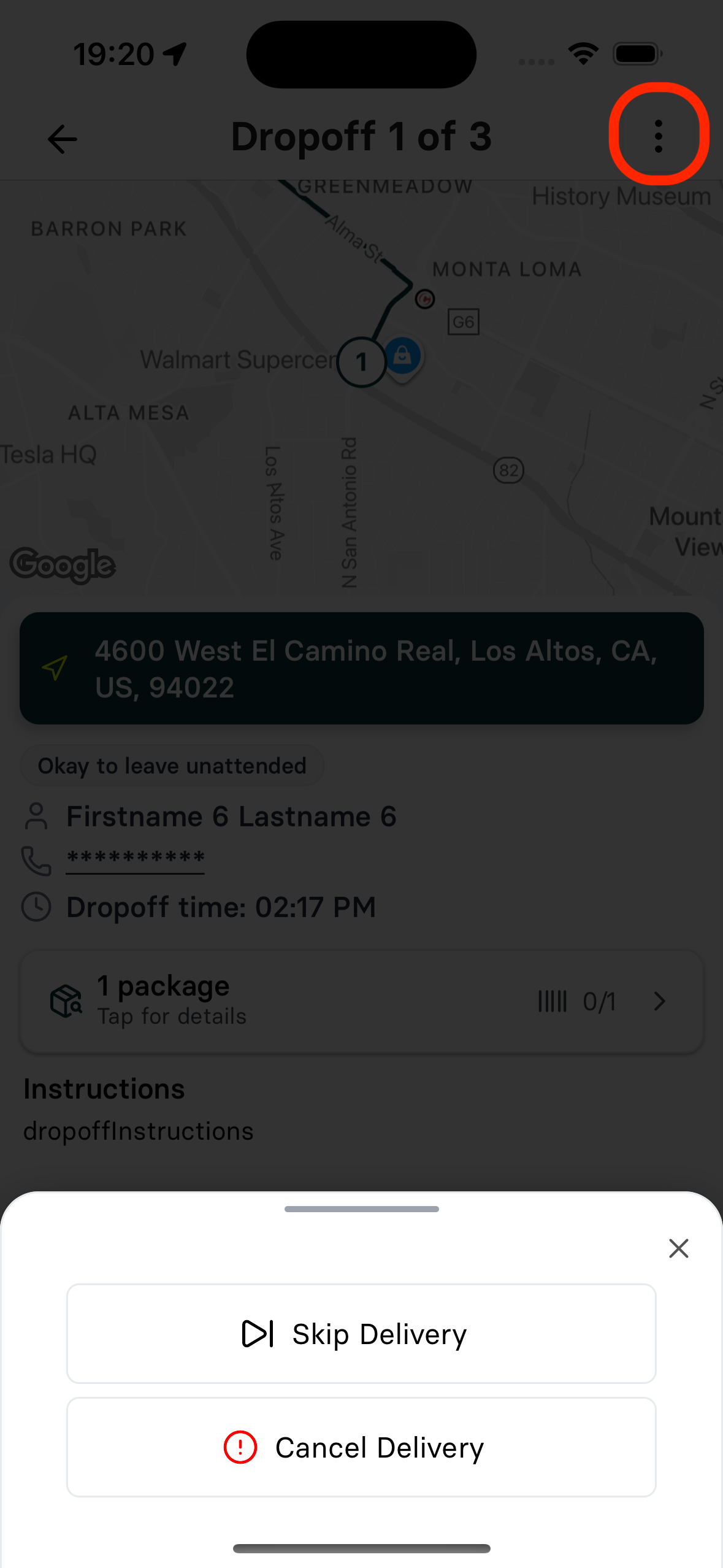Open the 1 package details card
Screen dimensions: 723x1568
(361, 1001)
